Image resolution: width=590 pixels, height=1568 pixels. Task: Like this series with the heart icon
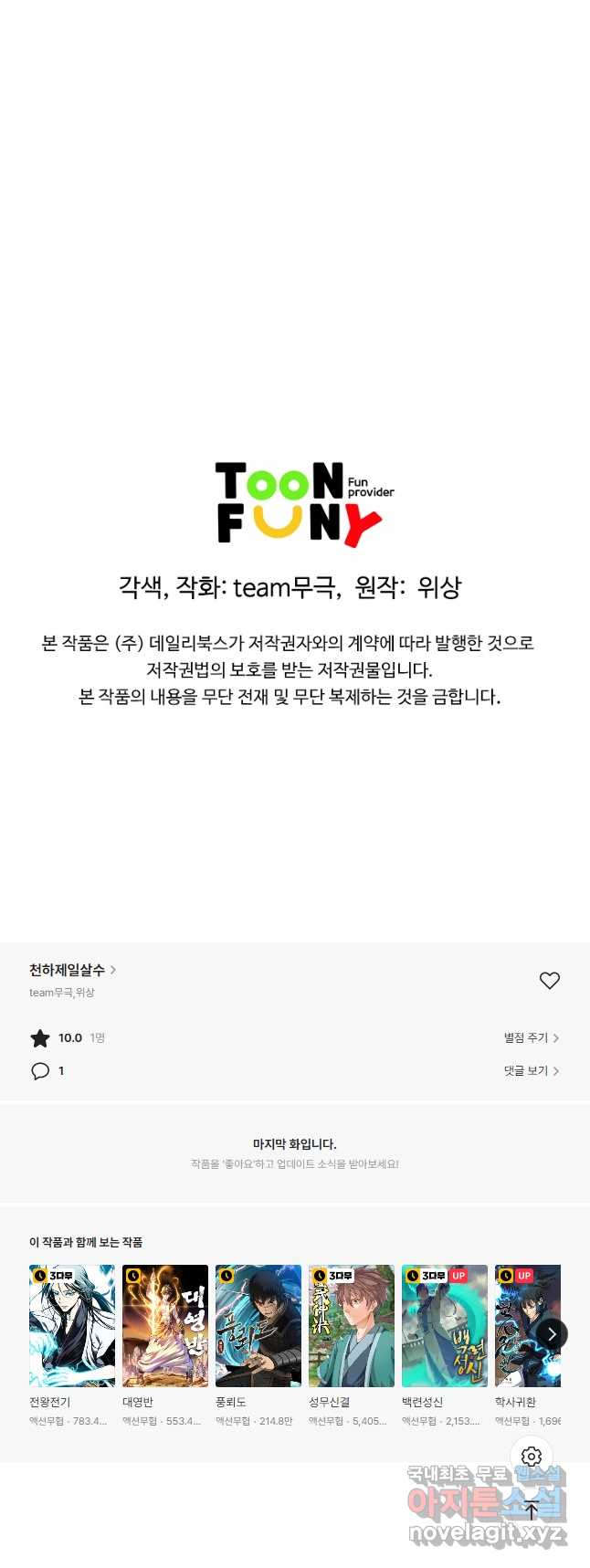click(x=549, y=980)
